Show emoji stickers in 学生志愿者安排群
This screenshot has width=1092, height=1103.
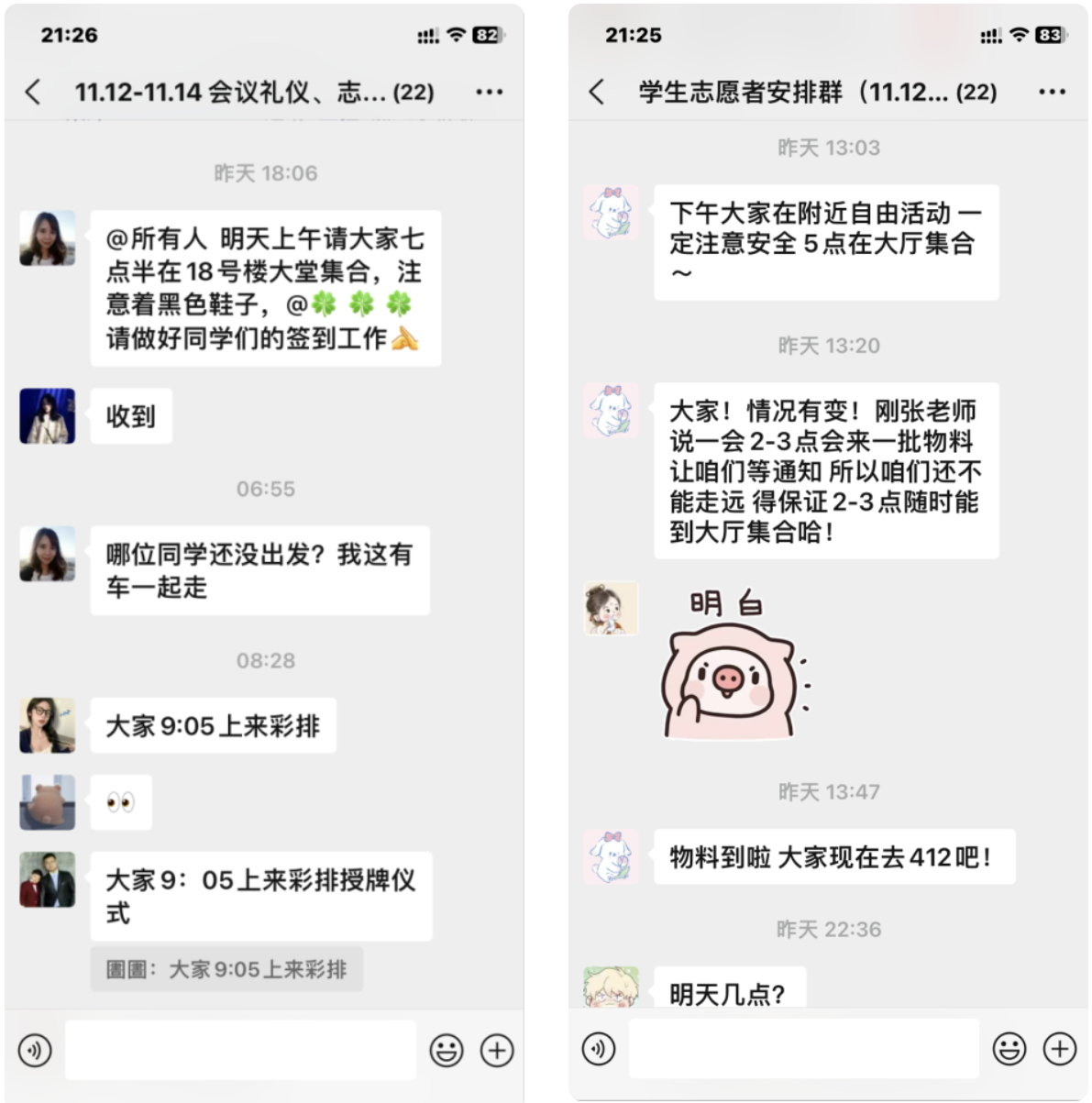(x=1009, y=1049)
